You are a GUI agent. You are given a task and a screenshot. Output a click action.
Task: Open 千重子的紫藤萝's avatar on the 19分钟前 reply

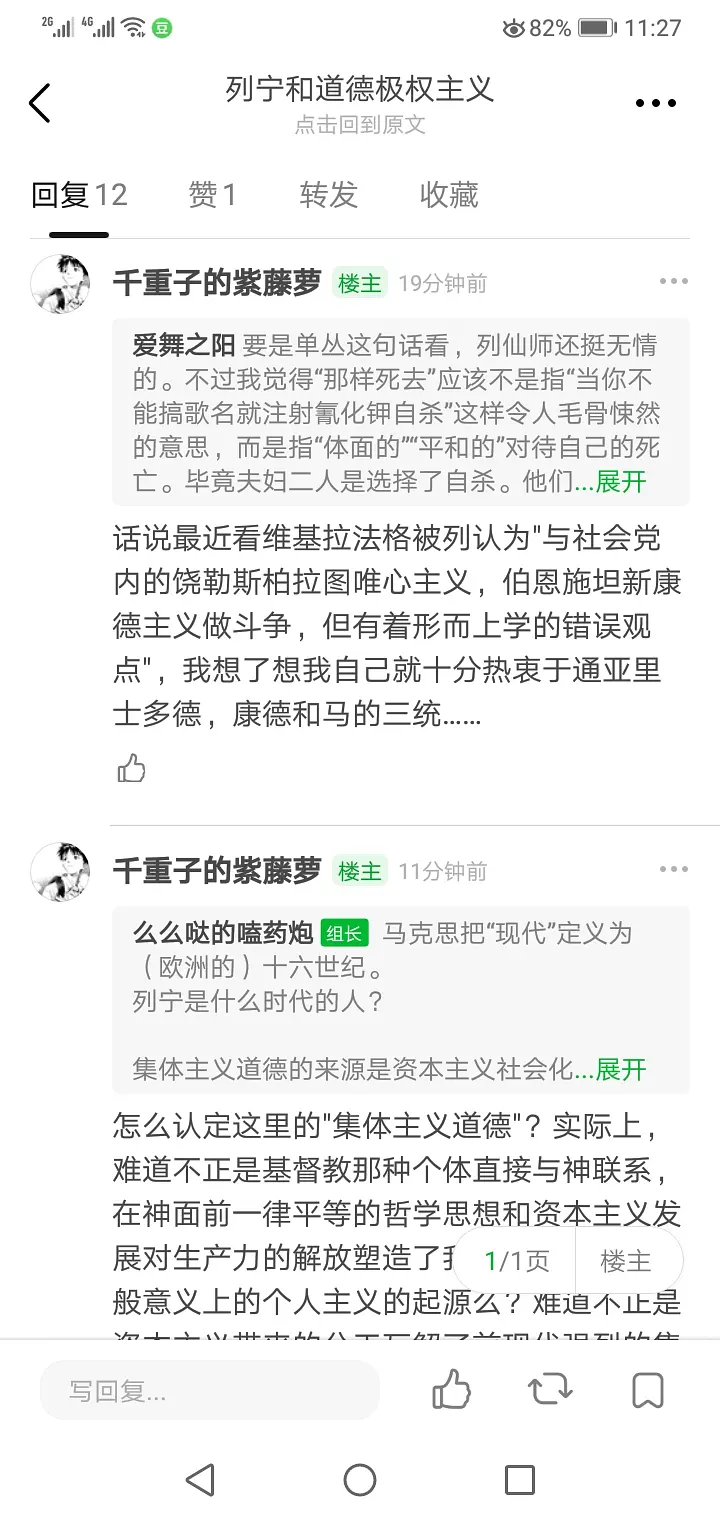62,284
